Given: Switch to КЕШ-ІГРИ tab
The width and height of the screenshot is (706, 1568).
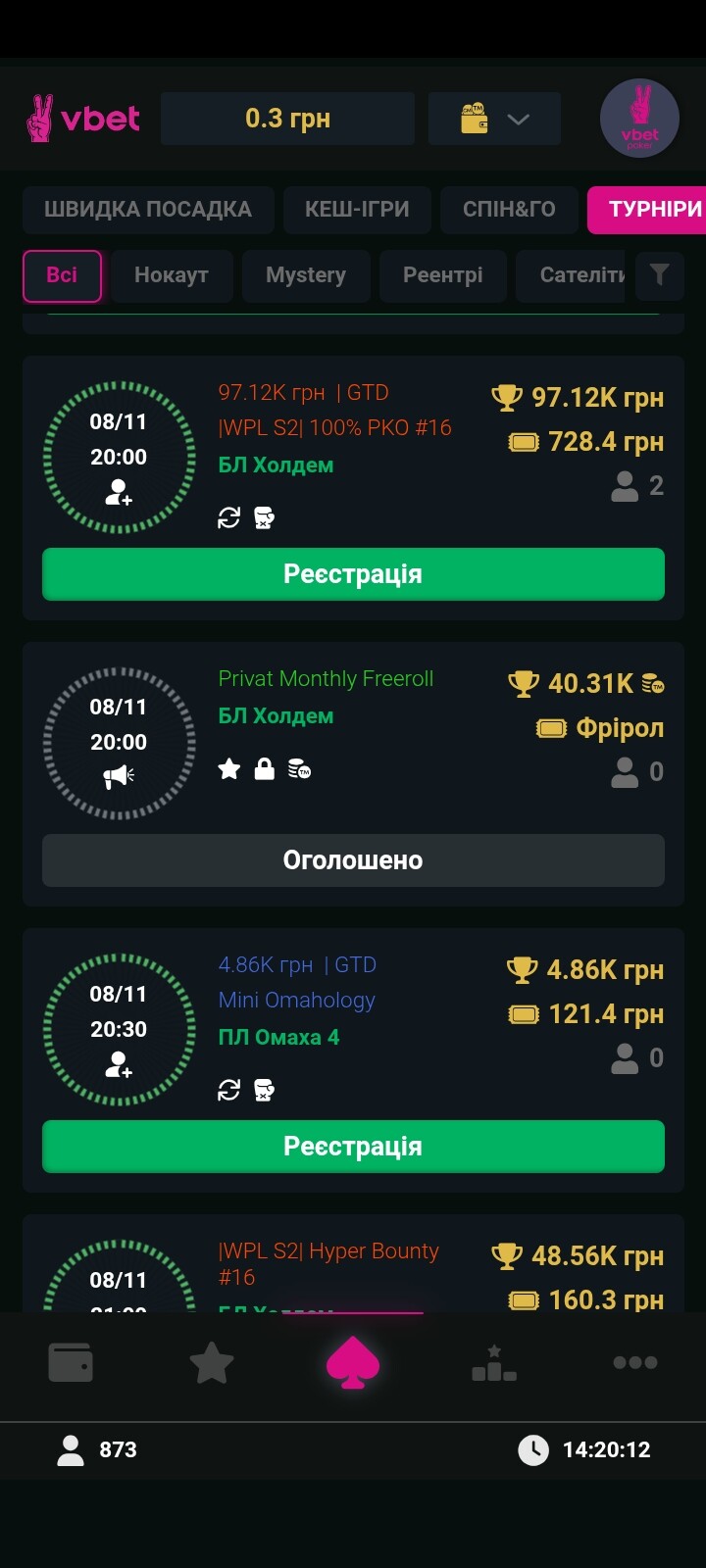Looking at the screenshot, I should point(357,209).
